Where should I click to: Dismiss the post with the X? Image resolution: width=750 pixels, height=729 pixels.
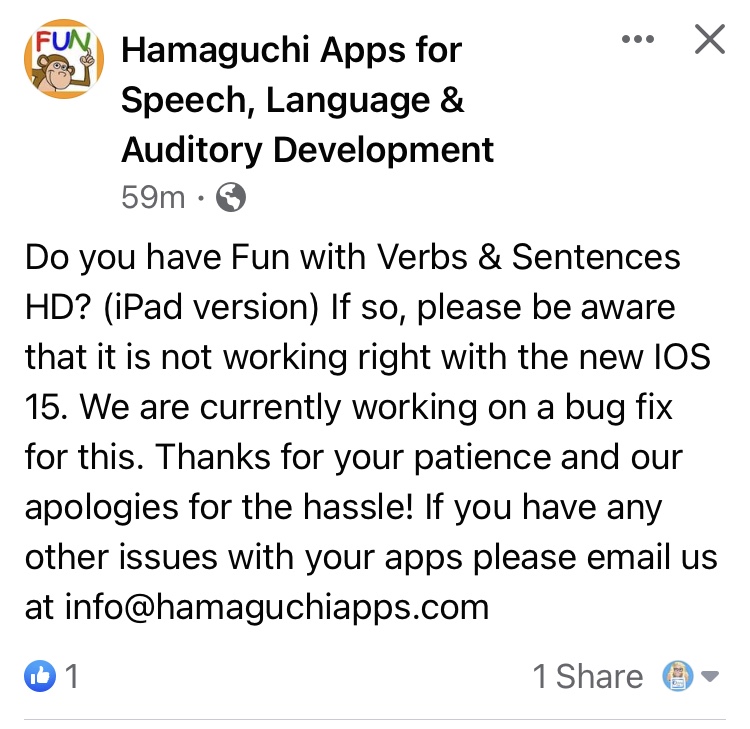click(x=709, y=40)
